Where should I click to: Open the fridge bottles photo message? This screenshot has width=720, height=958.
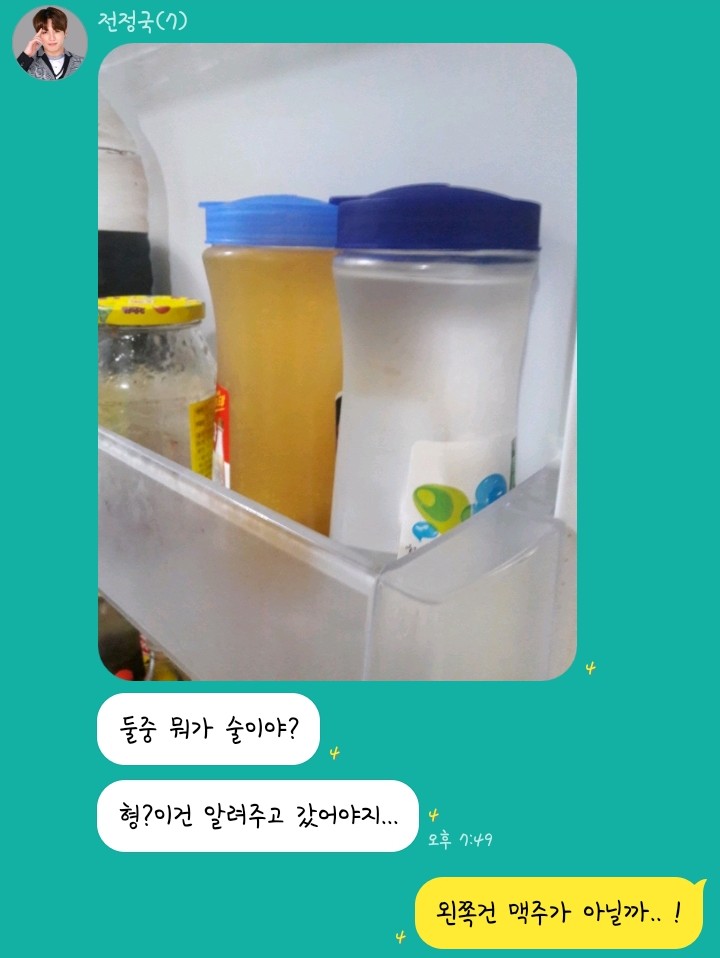337,362
